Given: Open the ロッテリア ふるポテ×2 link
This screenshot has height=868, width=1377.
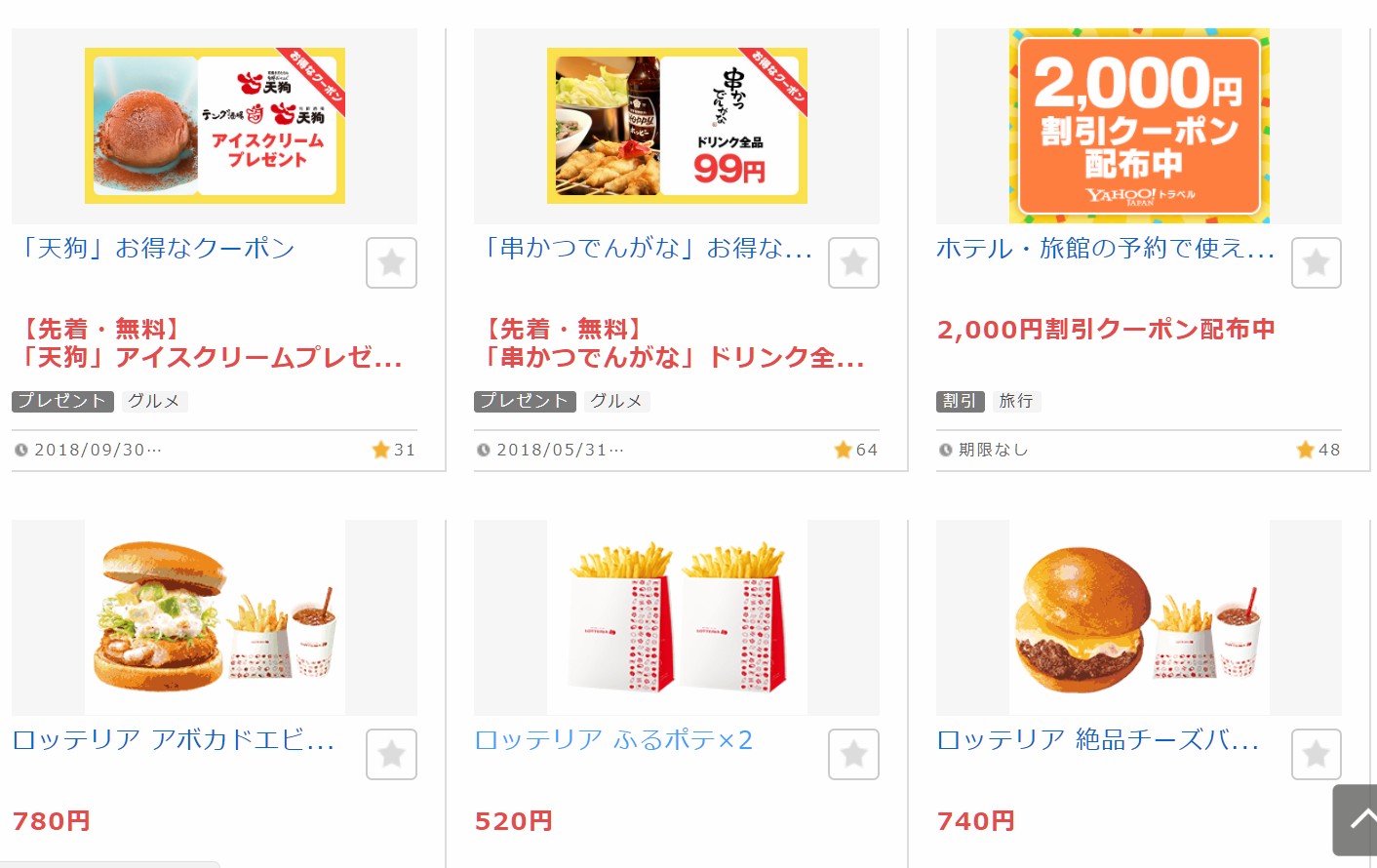Looking at the screenshot, I should click(x=613, y=740).
